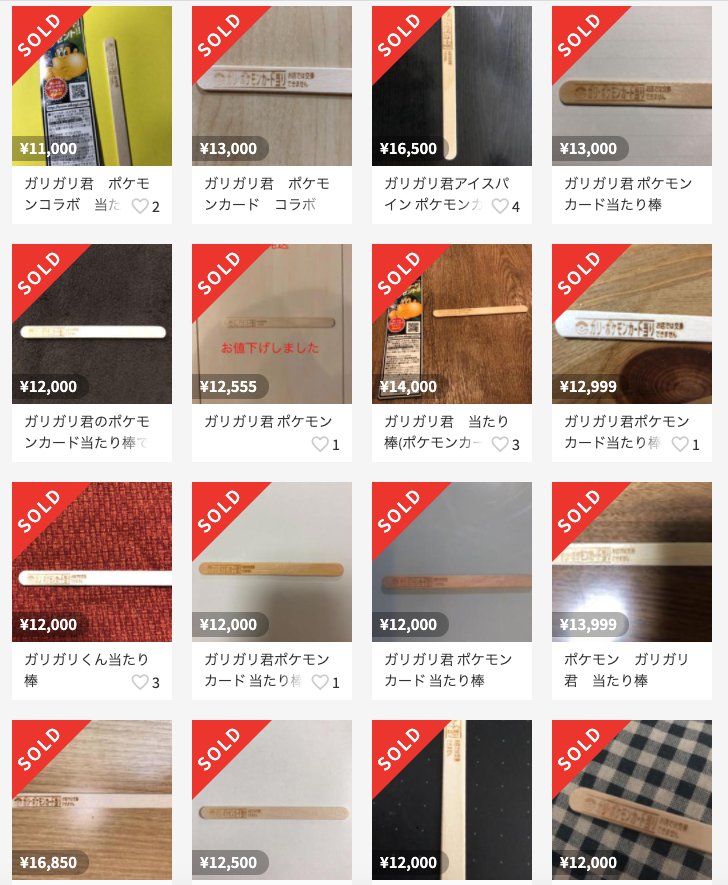Open the sold listing priced ¥16,850
The width and height of the screenshot is (728, 885).
[x=91, y=800]
